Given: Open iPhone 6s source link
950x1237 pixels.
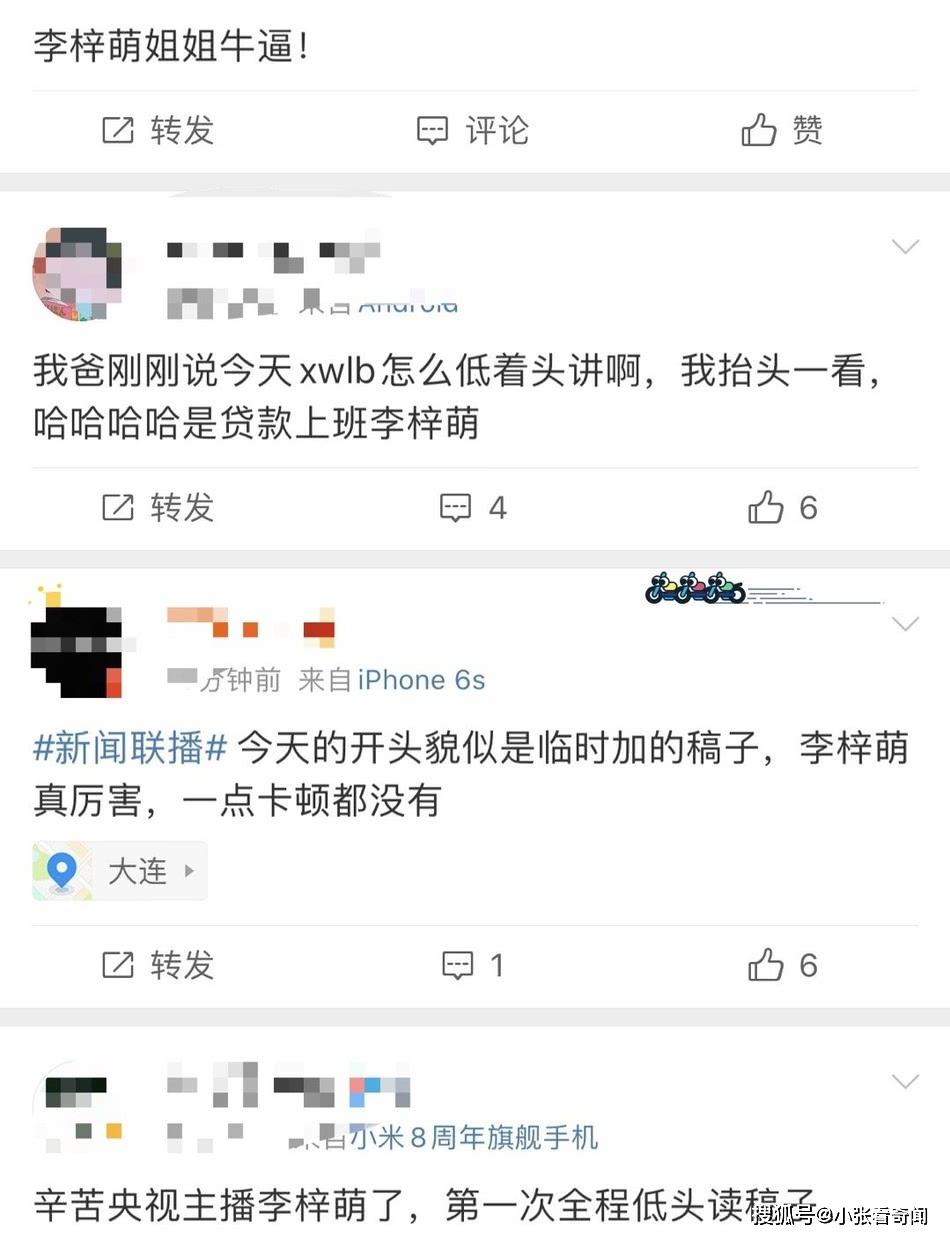Looking at the screenshot, I should [x=421, y=681].
